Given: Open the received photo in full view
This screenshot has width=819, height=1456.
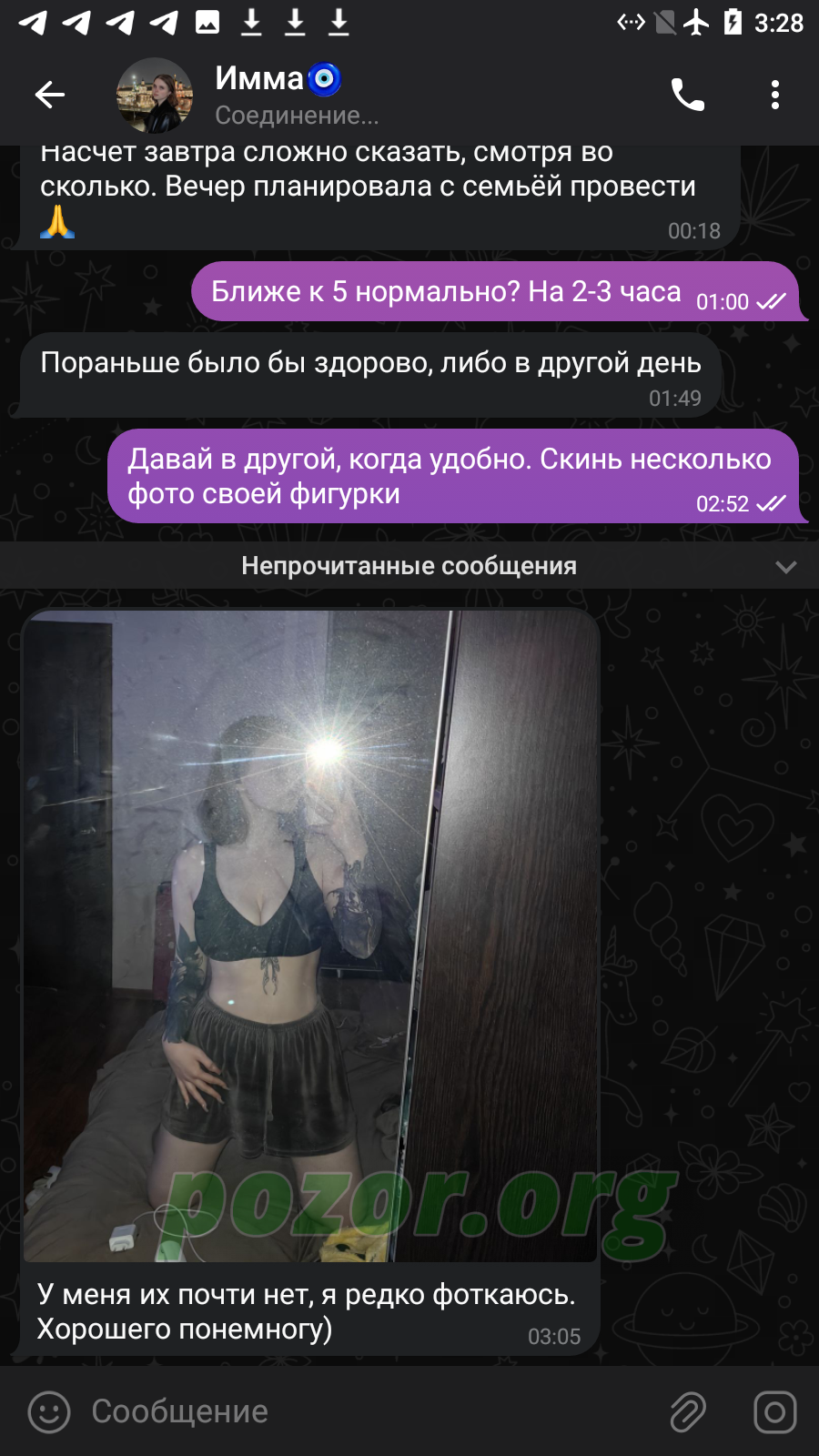Looking at the screenshot, I should pos(310,935).
